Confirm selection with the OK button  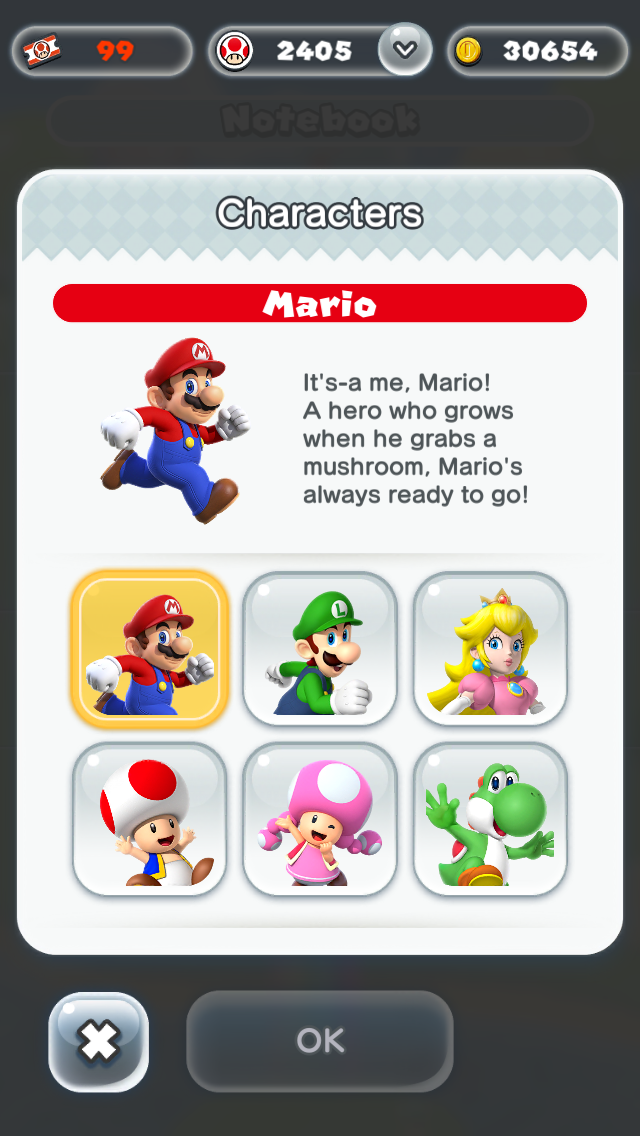[320, 1040]
